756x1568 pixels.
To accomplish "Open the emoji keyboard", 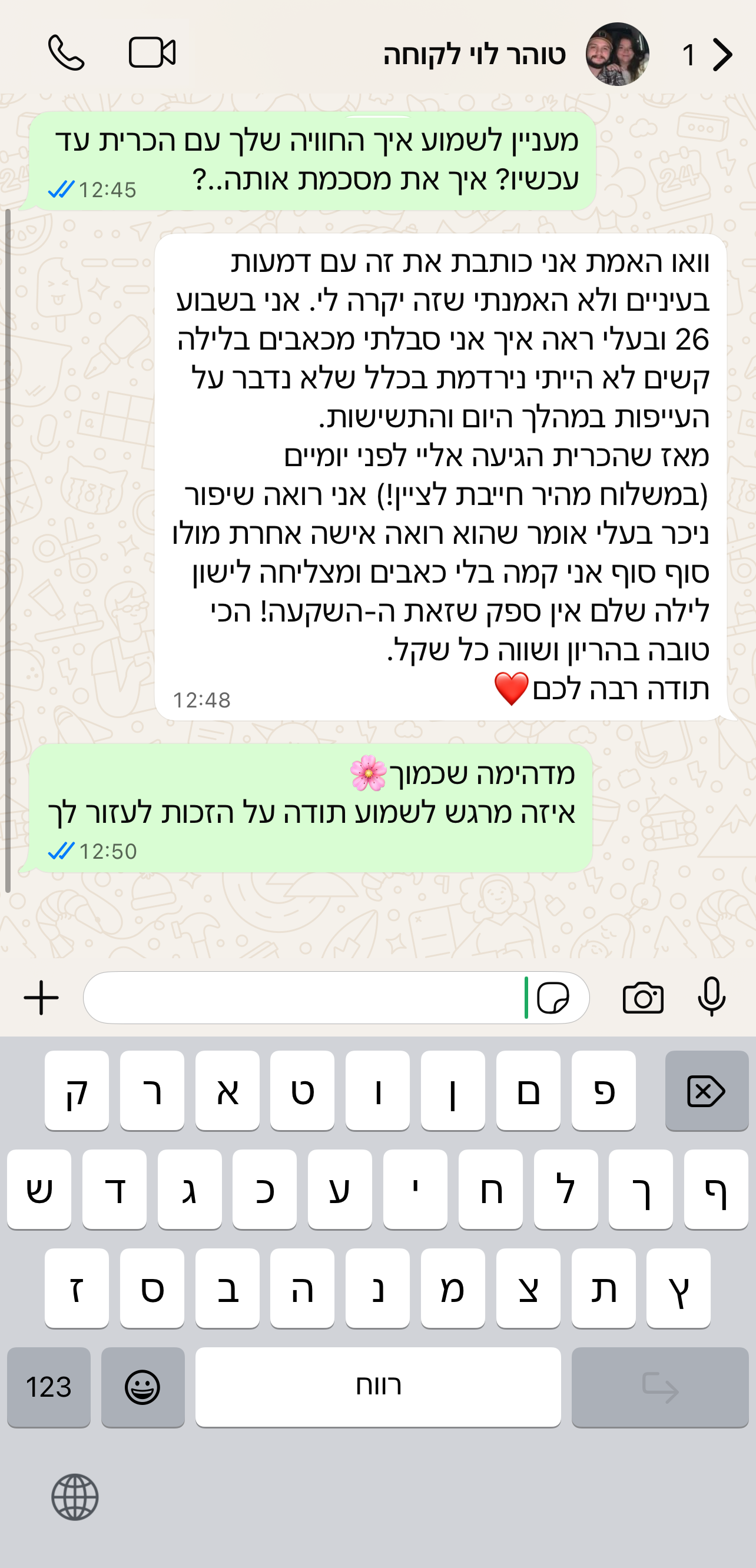I will pos(142,1387).
